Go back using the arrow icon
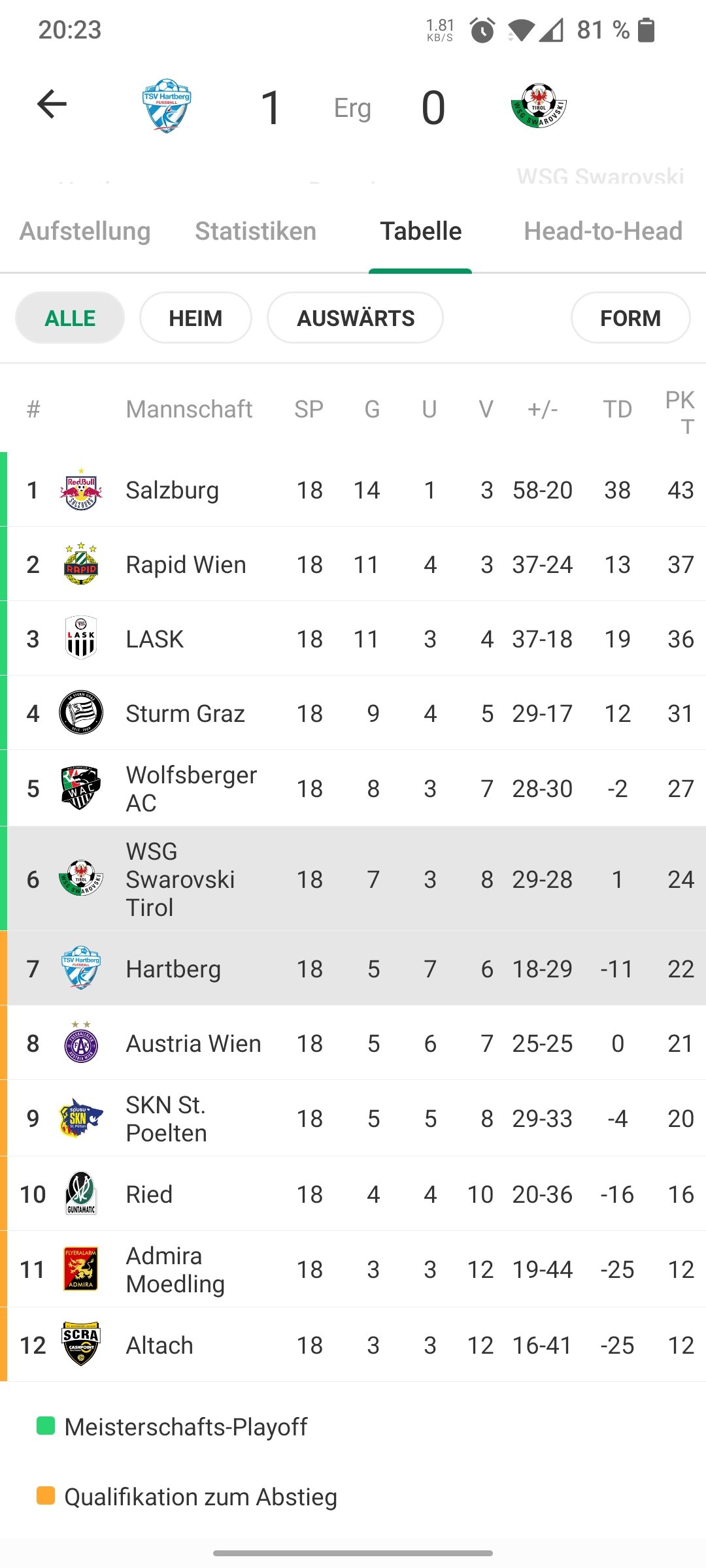The image size is (706, 1568). point(52,105)
